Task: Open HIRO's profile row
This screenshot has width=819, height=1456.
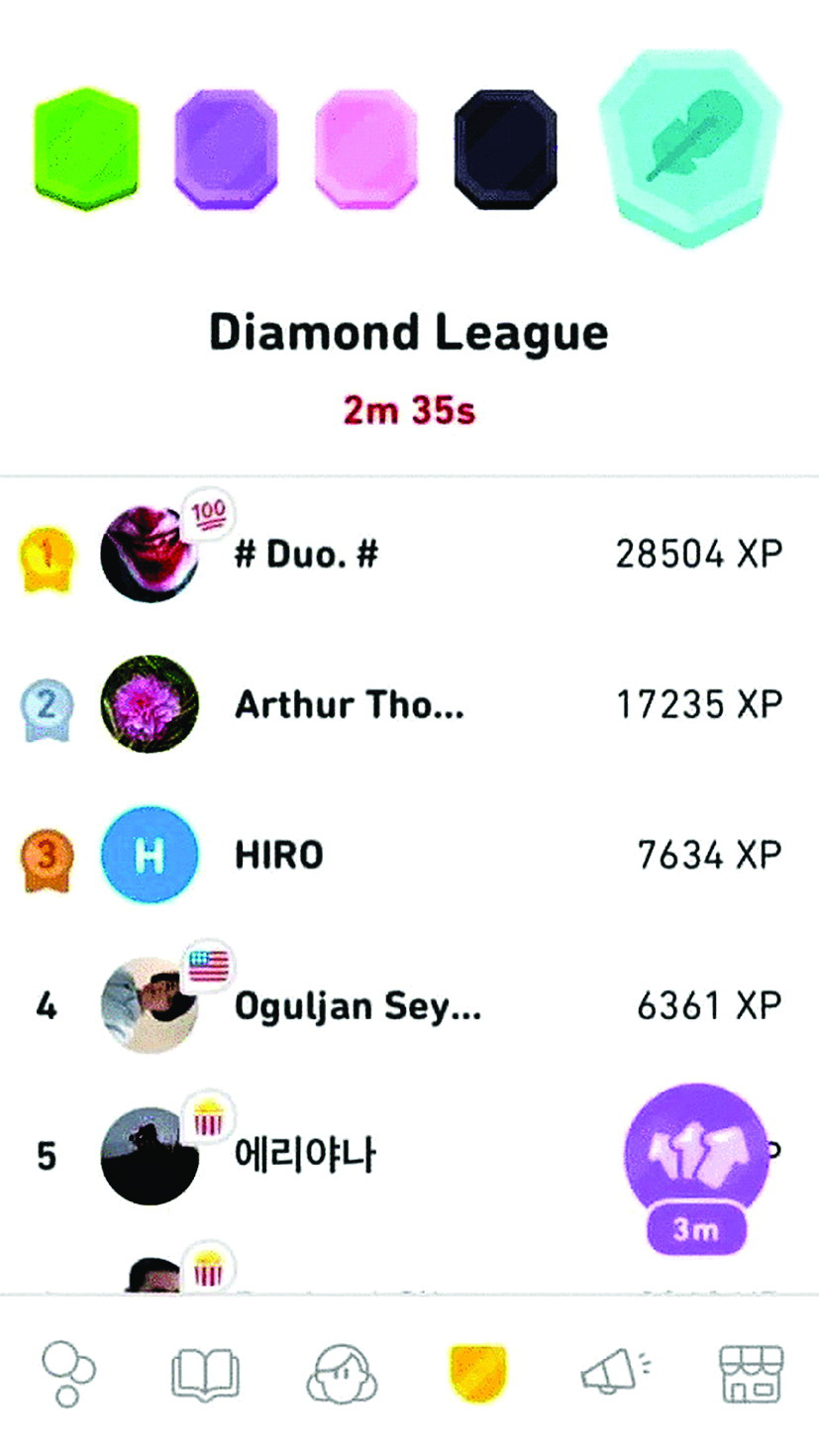Action: point(279,856)
